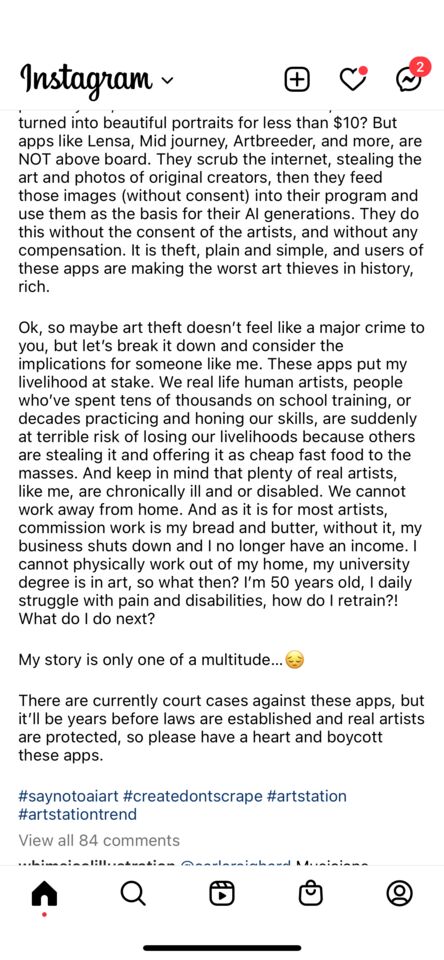The image size is (444, 960).
Task: Switch to the Search tab
Action: tap(133, 894)
